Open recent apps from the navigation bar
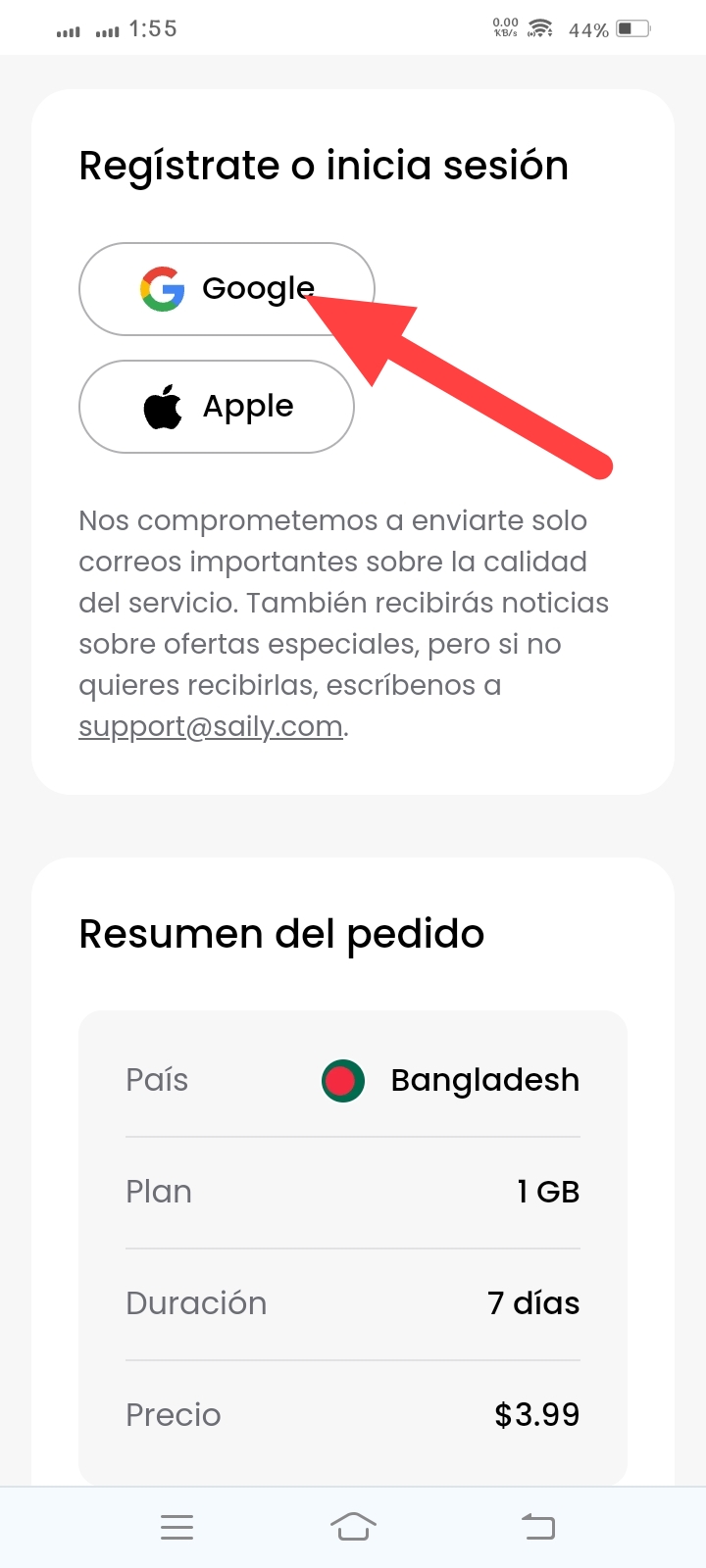 176,1527
